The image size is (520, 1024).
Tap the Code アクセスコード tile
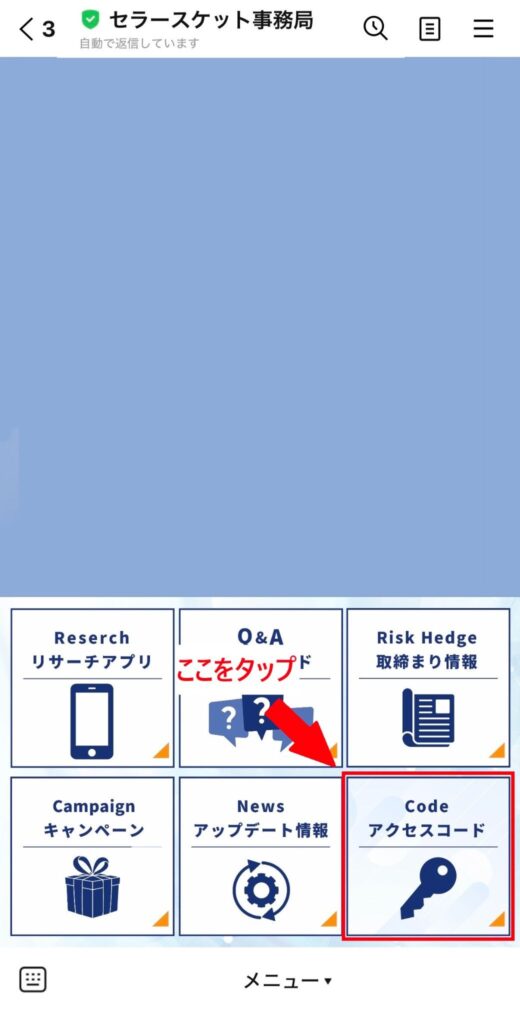(x=428, y=856)
